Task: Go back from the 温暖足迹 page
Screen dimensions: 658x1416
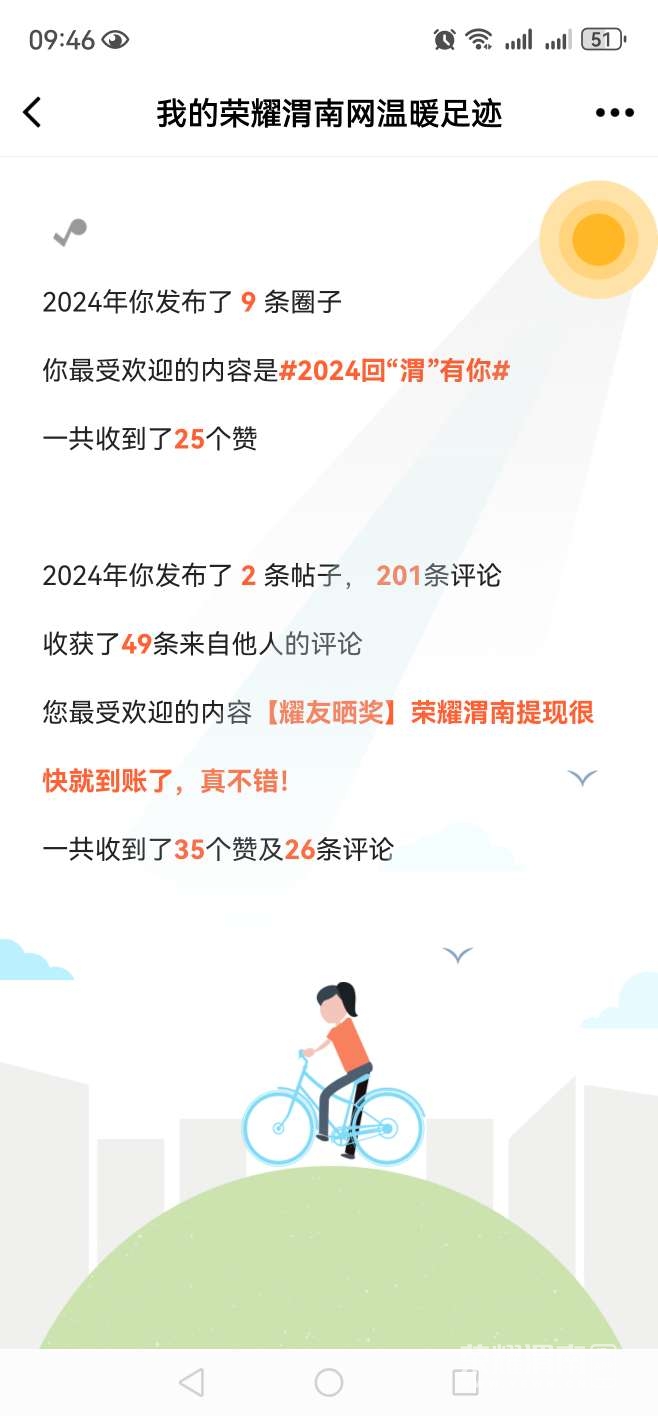Action: (32, 112)
